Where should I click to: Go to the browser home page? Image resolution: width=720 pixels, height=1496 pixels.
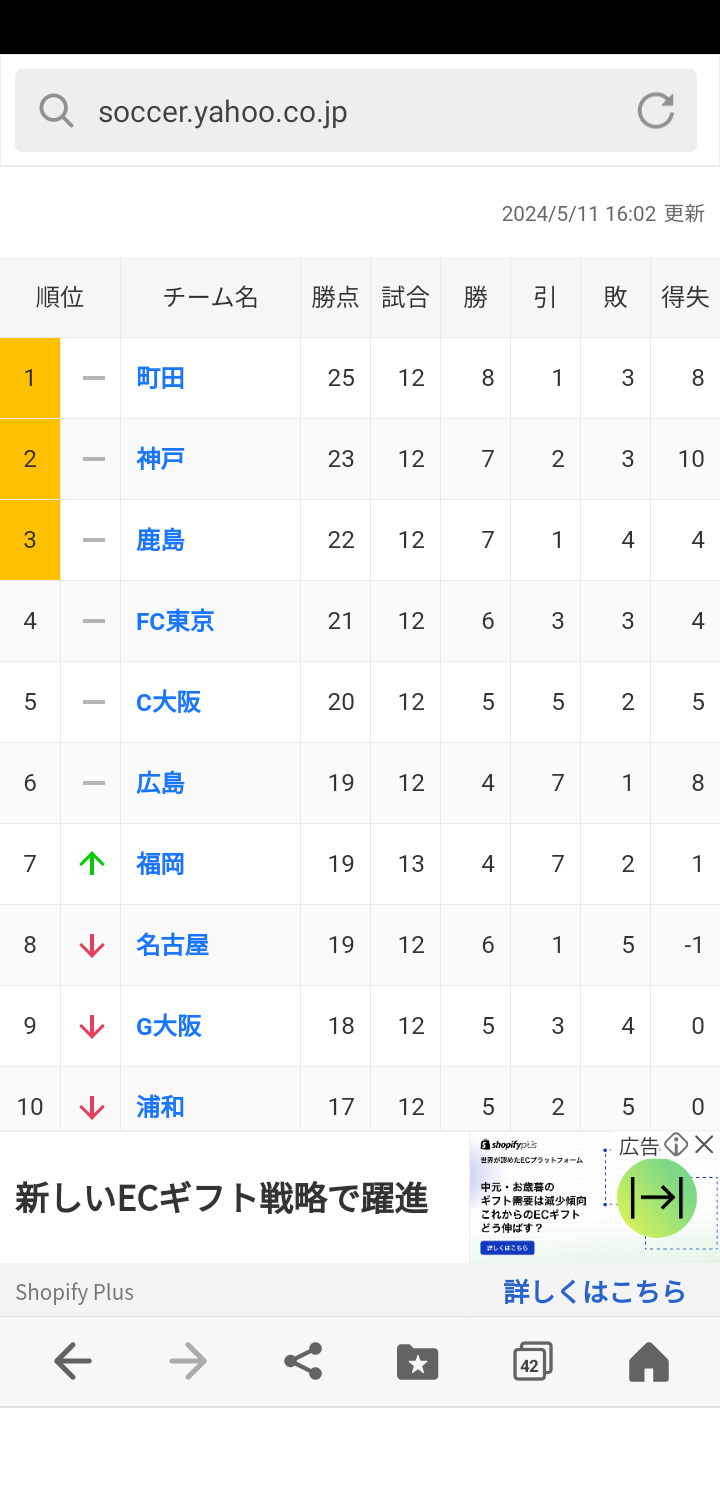648,1362
